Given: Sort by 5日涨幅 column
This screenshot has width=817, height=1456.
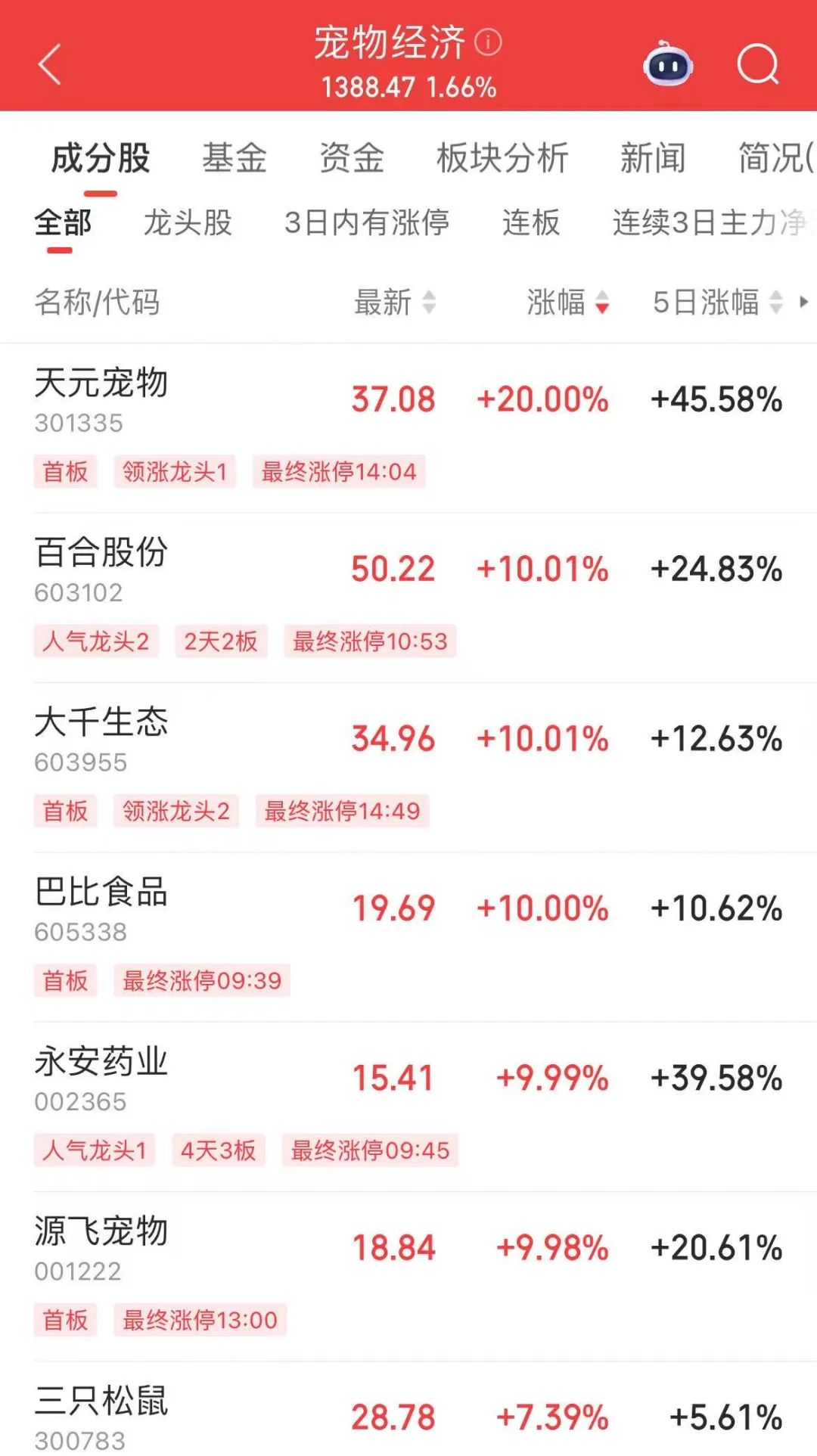Looking at the screenshot, I should [x=716, y=303].
